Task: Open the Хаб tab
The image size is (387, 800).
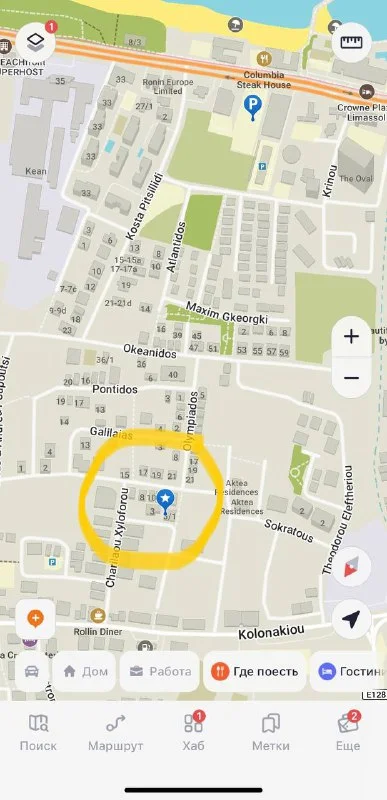Action: tap(194, 732)
